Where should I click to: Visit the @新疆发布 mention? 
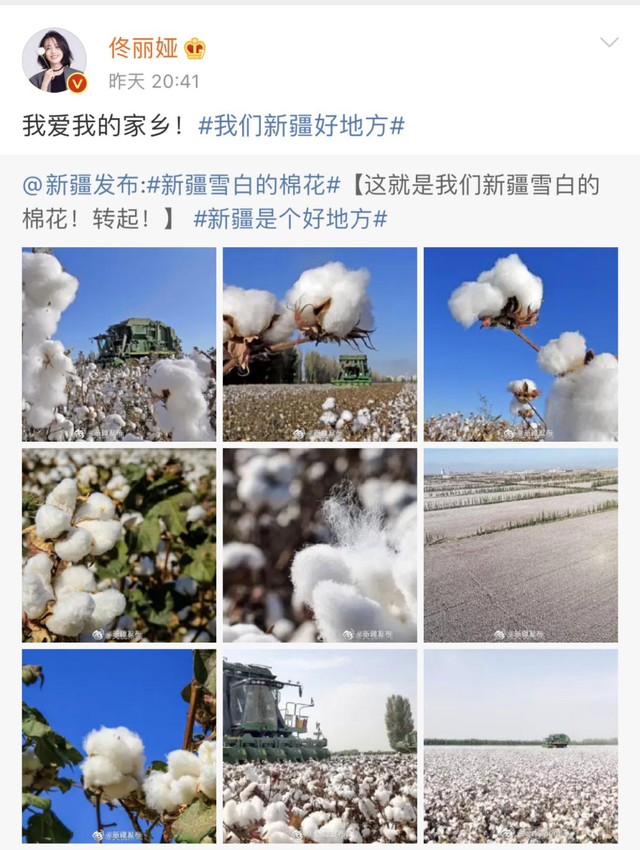point(84,185)
